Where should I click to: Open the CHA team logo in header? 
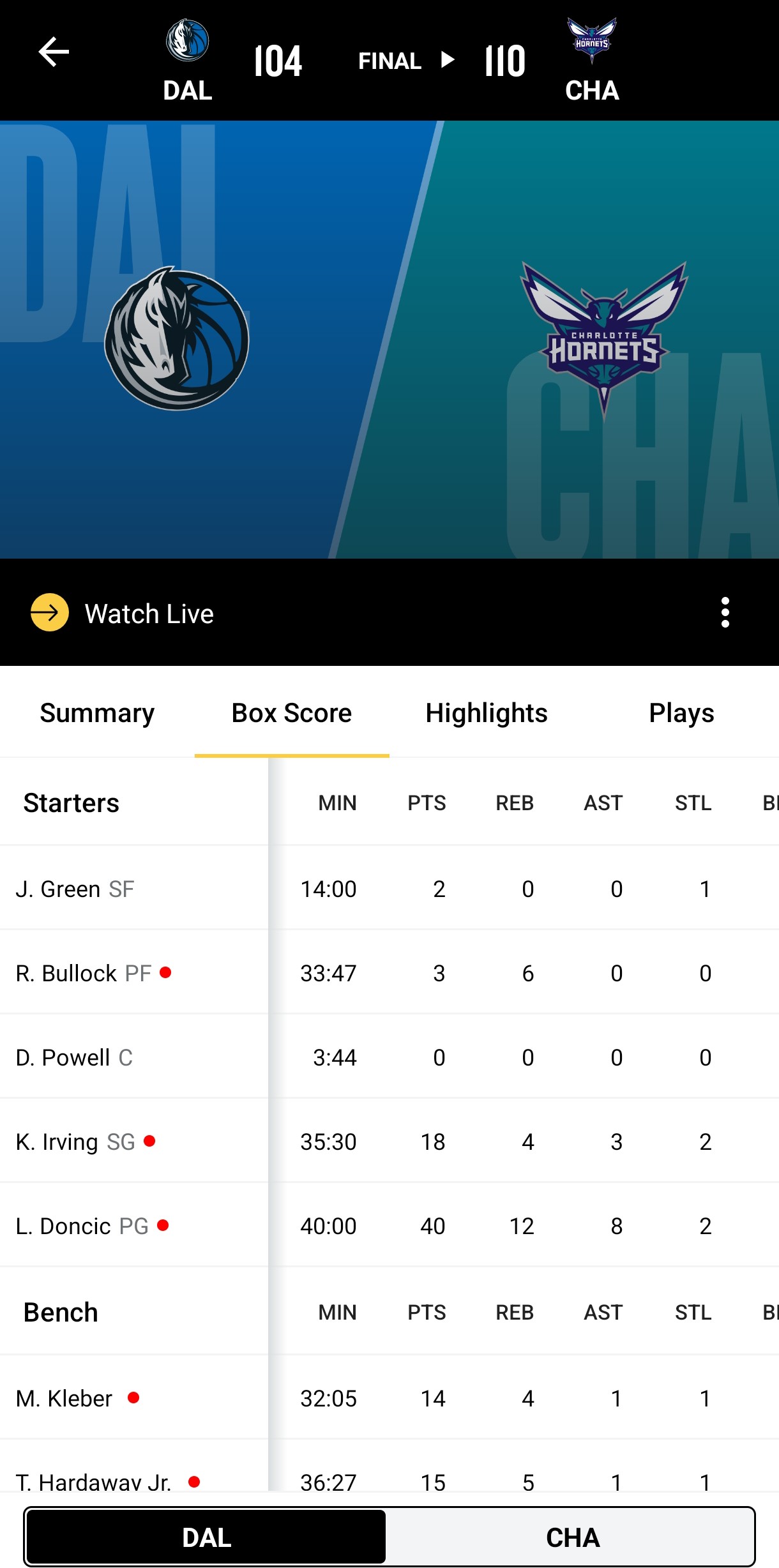592,40
